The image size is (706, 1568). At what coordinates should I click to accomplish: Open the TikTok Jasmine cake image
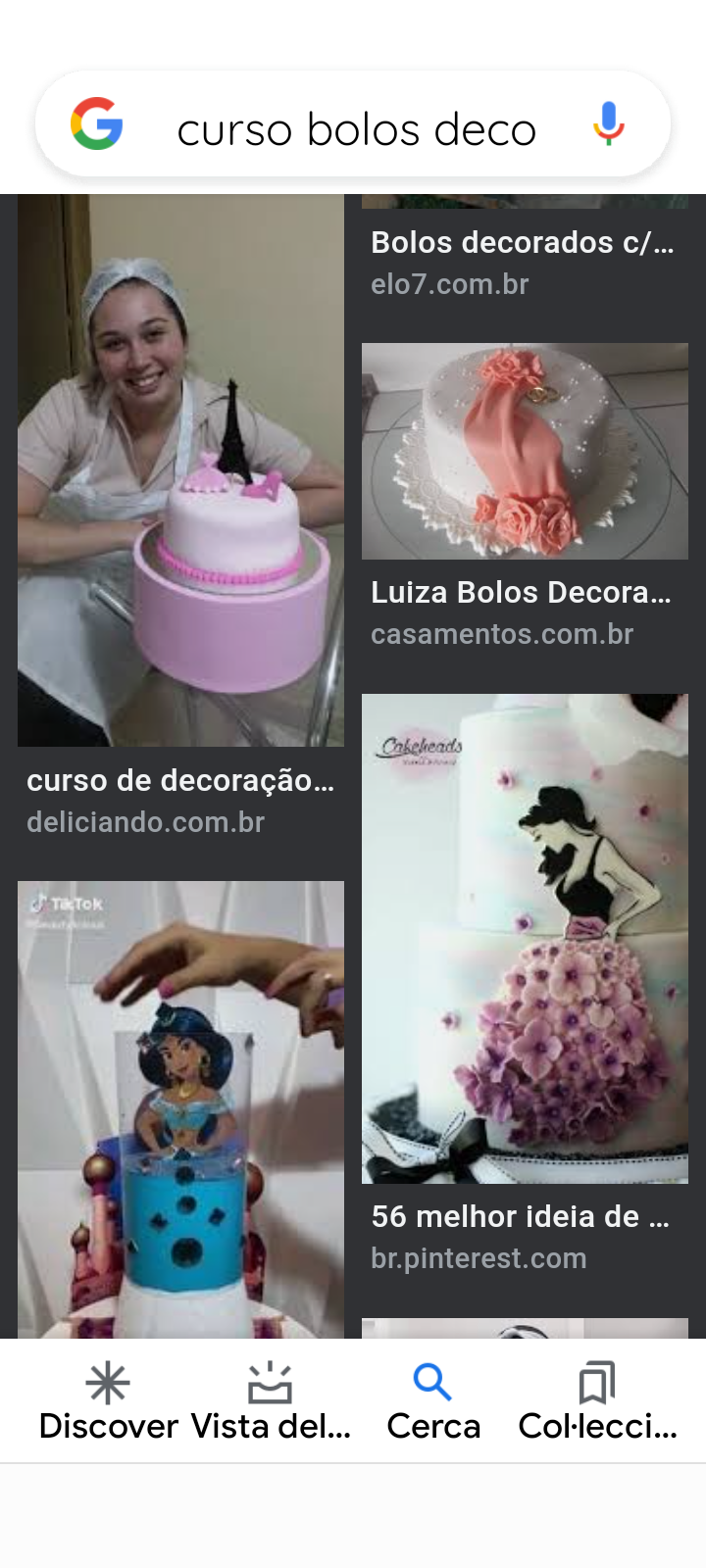(180, 1107)
